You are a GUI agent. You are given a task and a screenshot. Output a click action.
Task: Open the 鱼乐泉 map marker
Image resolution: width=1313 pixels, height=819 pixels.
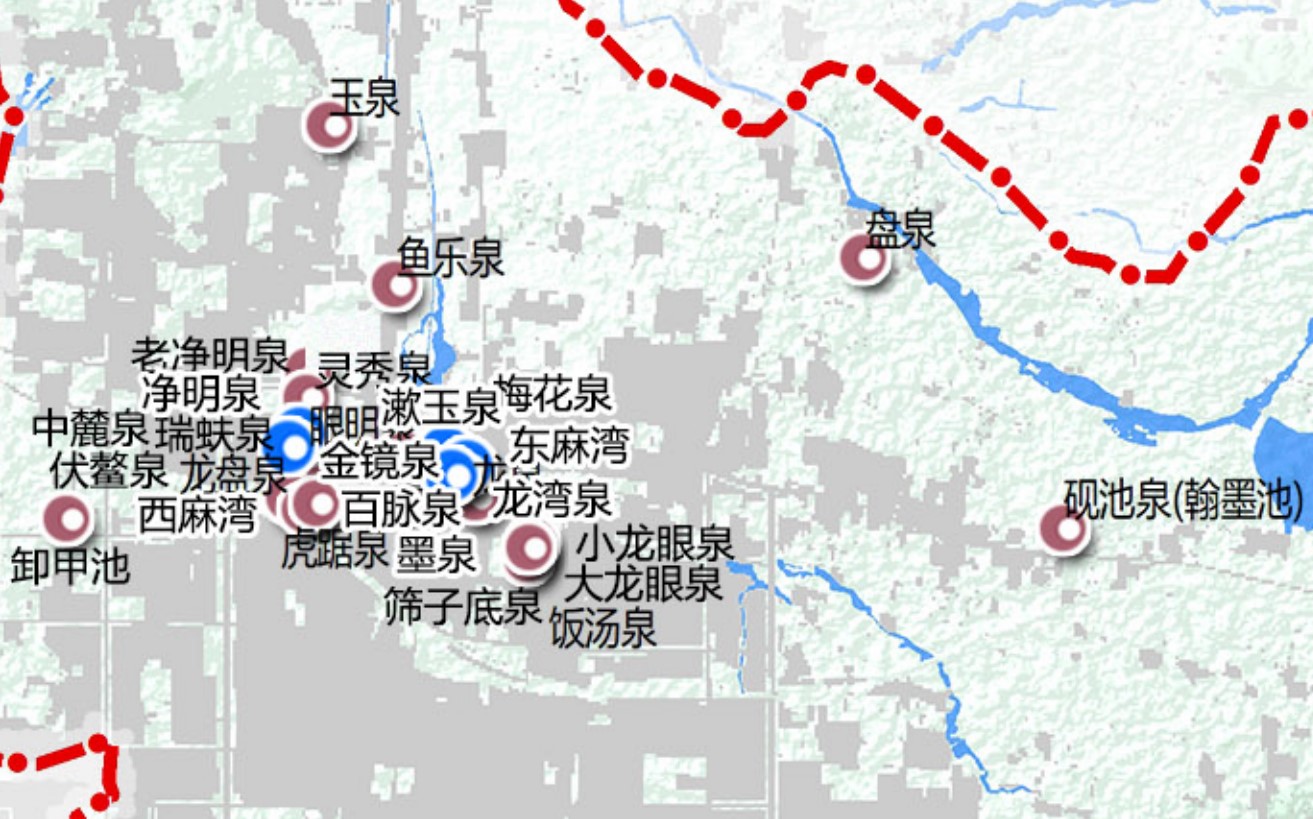coord(396,286)
